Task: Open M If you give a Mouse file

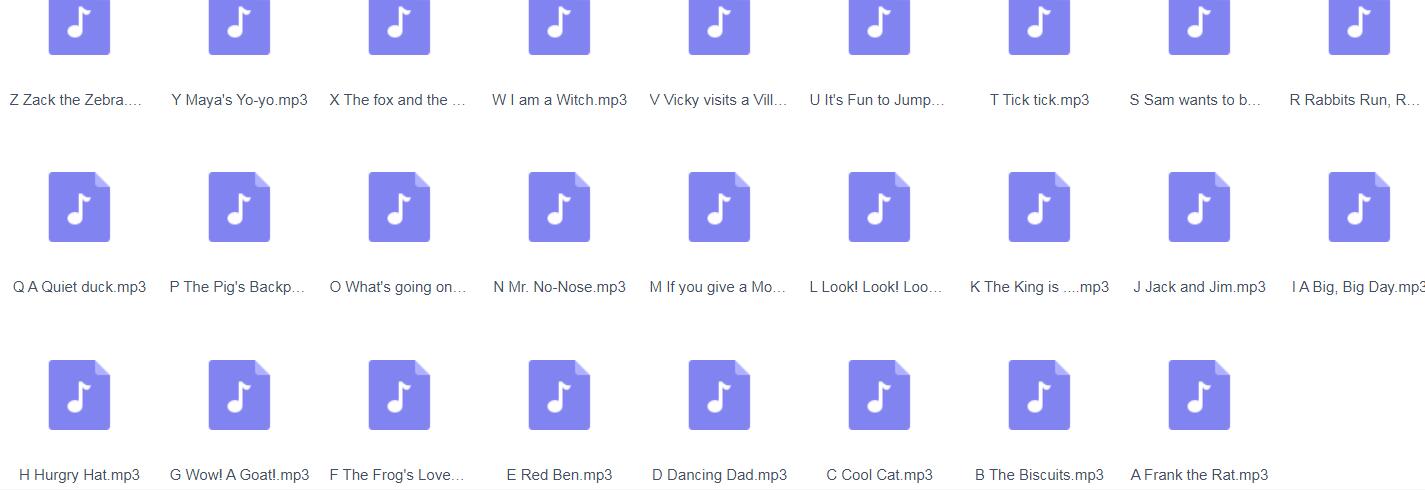Action: pyautogui.click(x=719, y=207)
